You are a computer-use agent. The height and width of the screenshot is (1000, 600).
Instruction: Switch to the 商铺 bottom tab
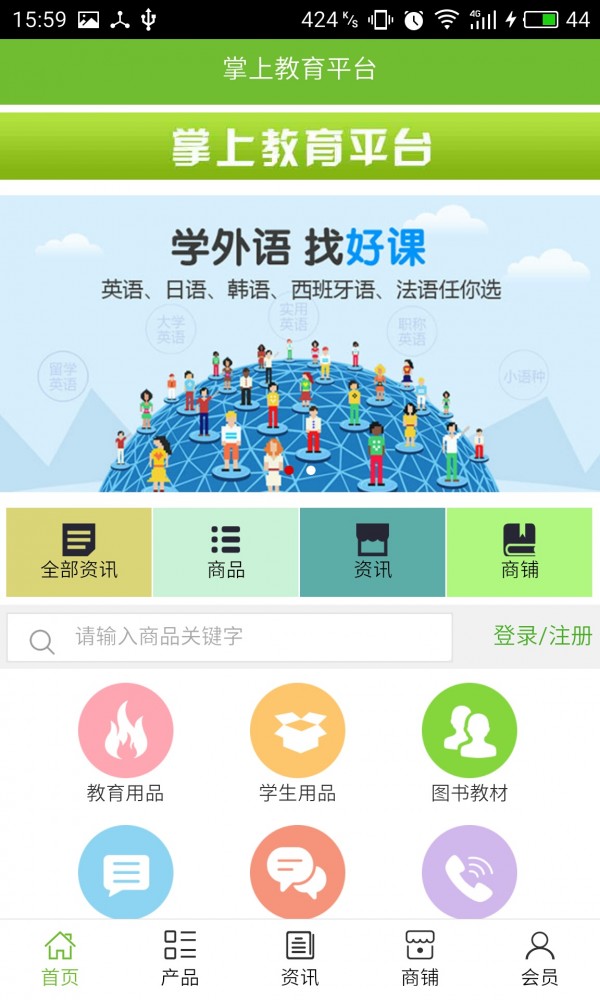pos(420,958)
